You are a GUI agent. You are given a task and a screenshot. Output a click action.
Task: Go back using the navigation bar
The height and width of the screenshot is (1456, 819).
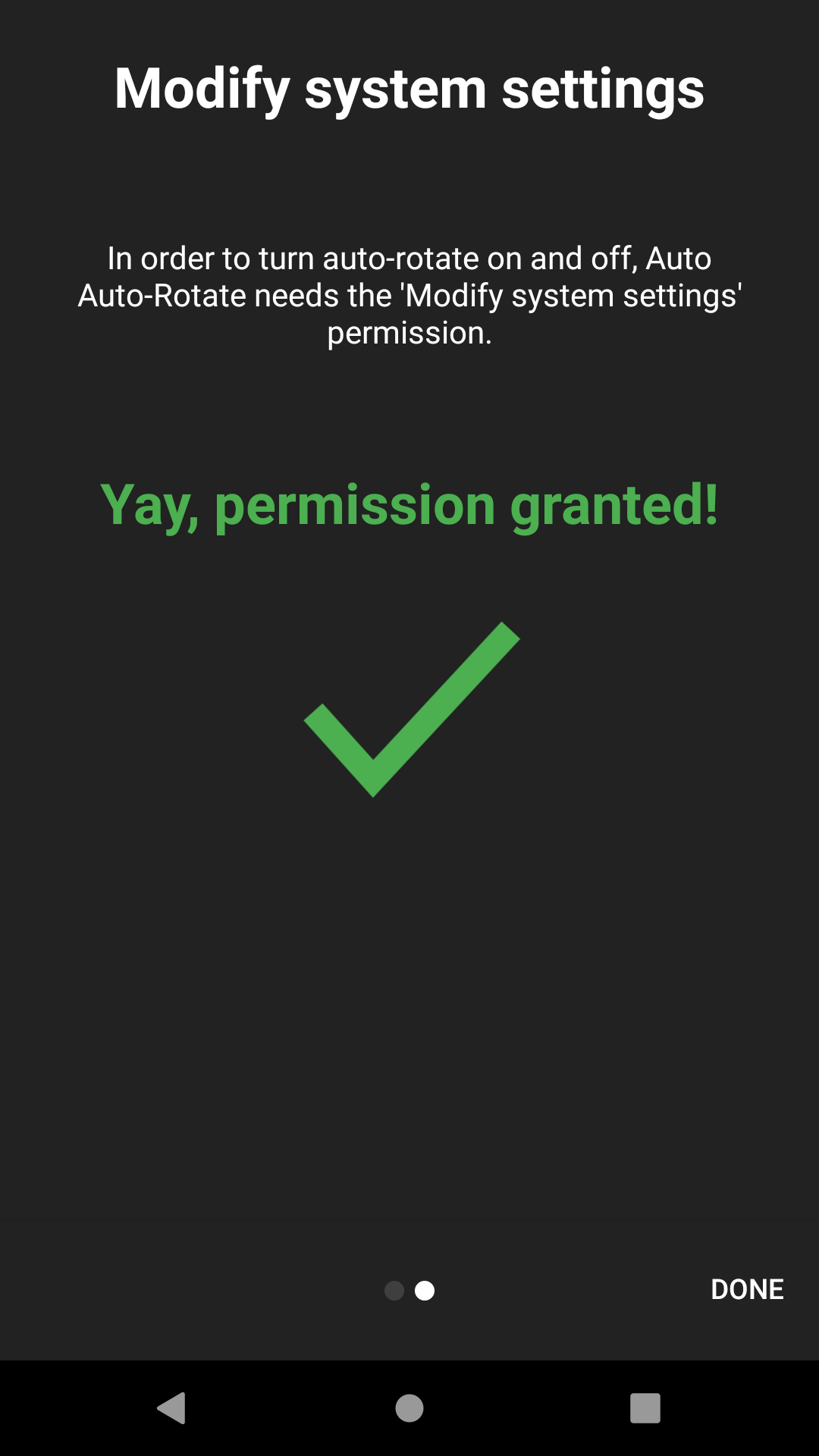[x=172, y=1408]
